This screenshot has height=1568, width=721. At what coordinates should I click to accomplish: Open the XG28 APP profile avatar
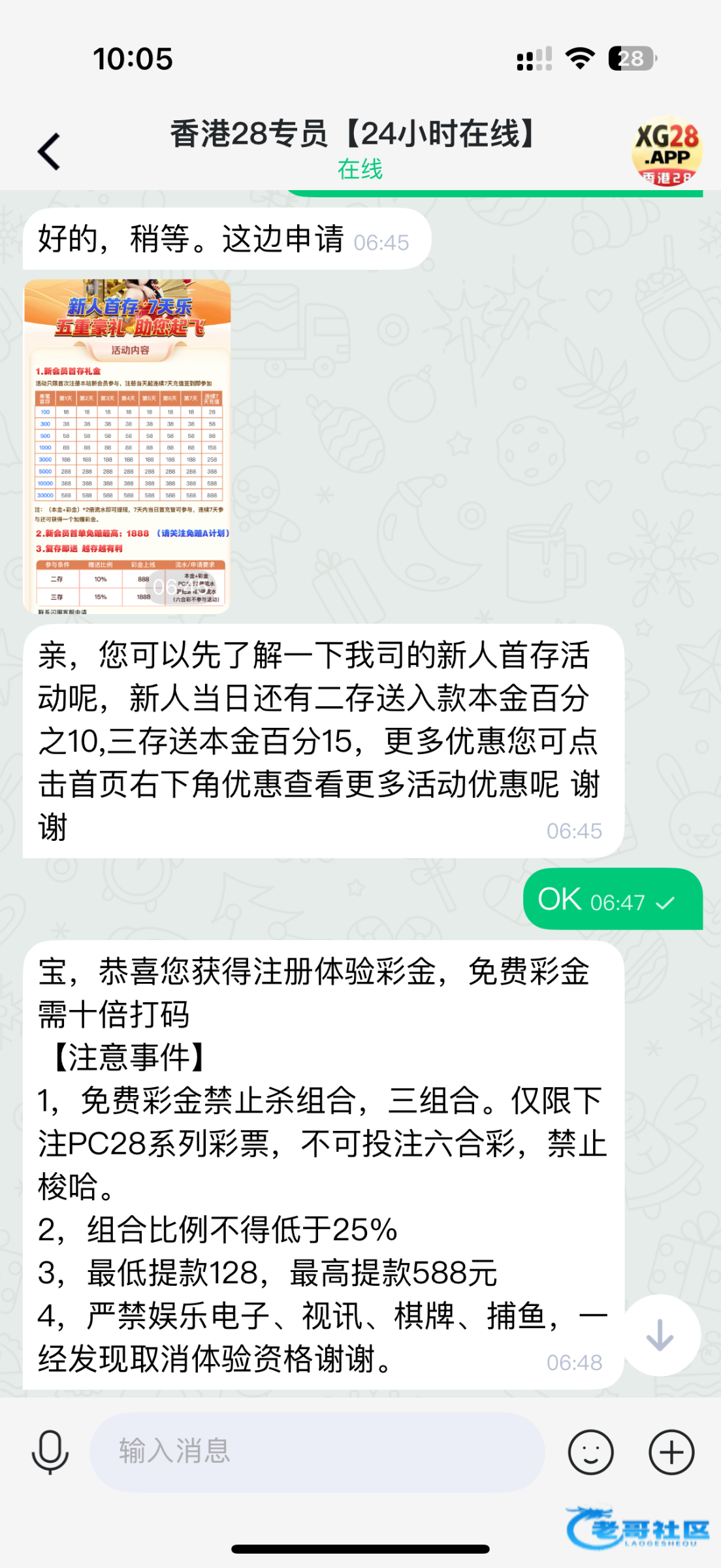667,152
